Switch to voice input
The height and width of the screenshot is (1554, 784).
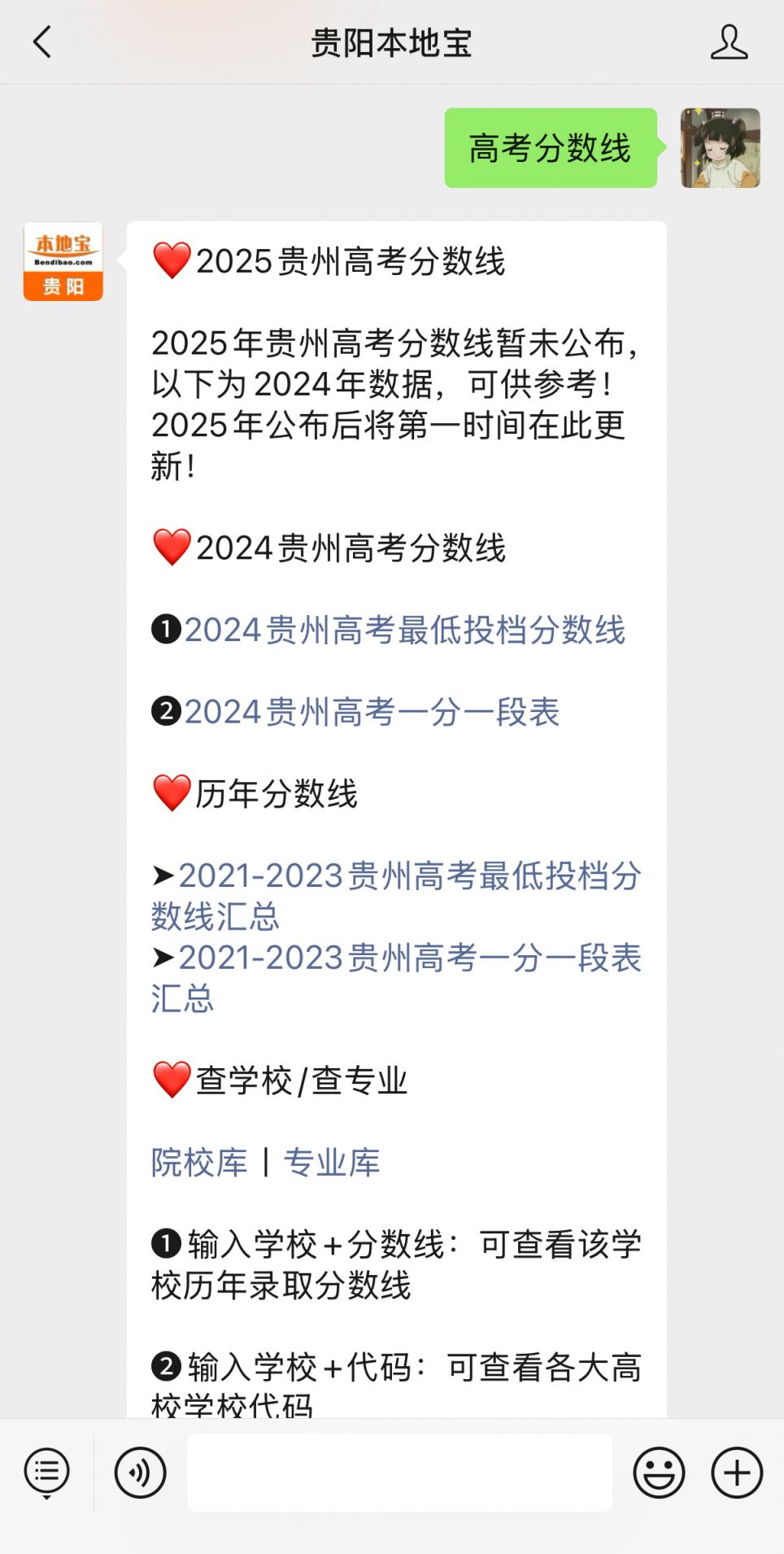[141, 1473]
